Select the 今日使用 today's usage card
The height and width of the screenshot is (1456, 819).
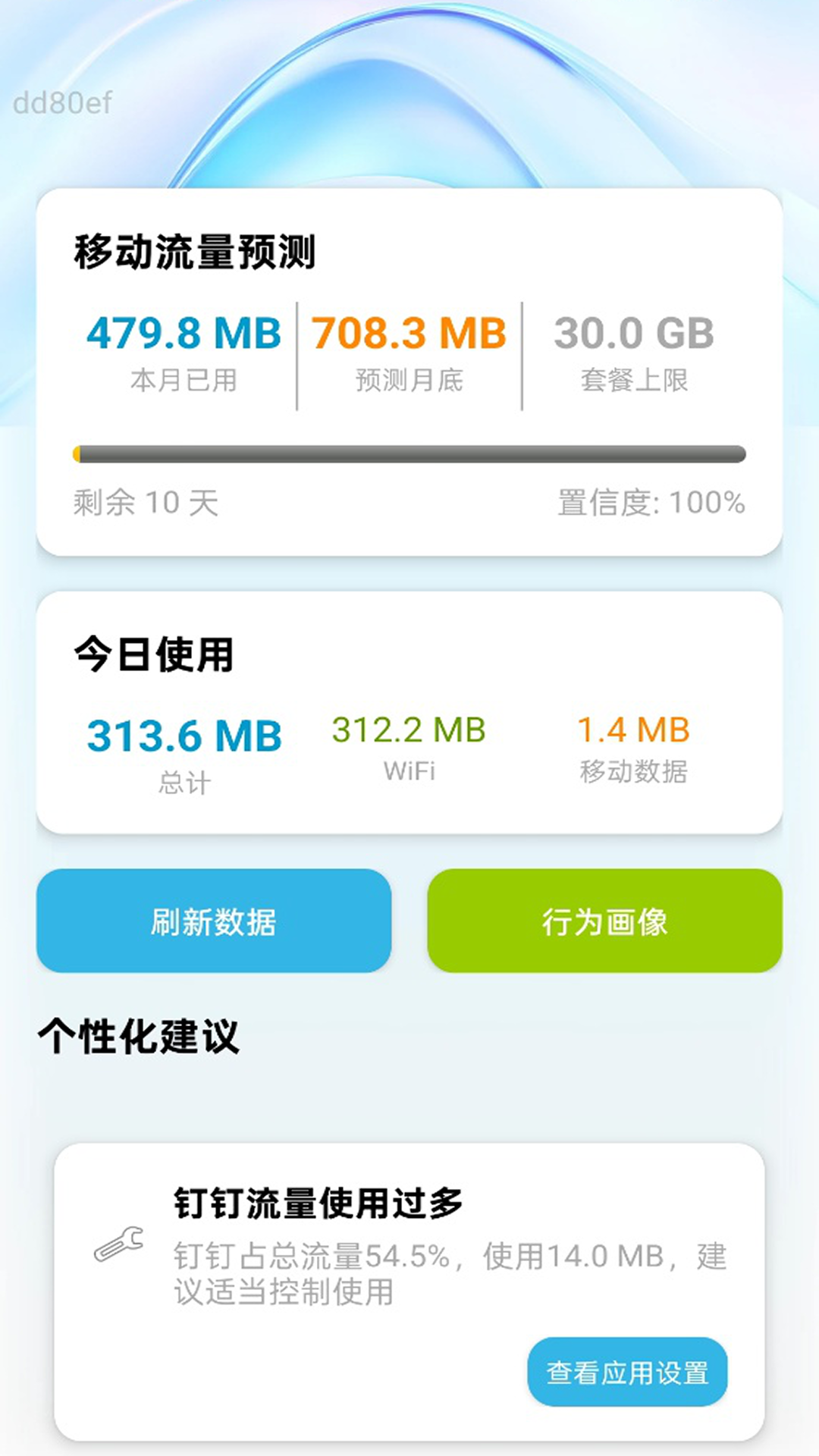(151, 657)
